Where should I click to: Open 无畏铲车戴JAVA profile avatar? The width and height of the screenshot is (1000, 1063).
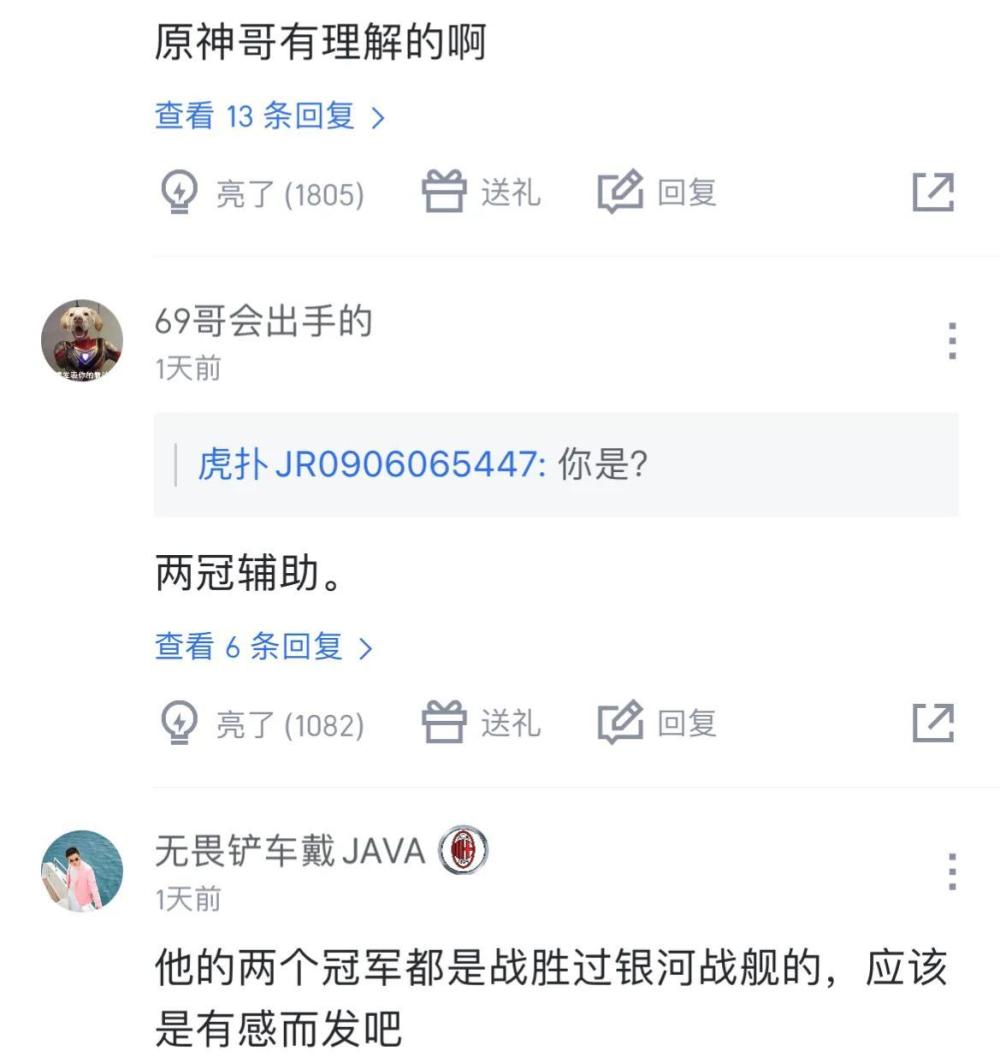point(82,871)
